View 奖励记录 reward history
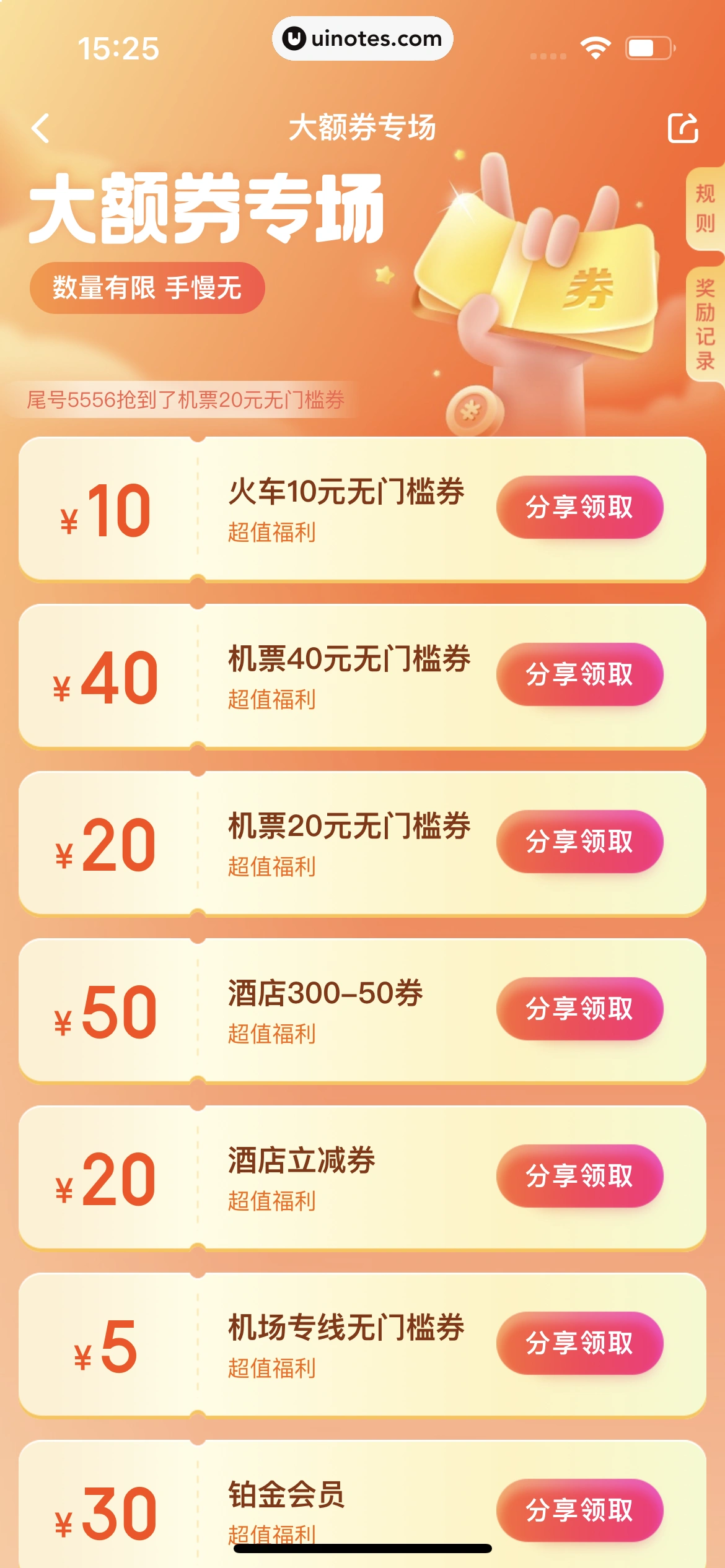Screen dimensions: 725x1568 705,324
